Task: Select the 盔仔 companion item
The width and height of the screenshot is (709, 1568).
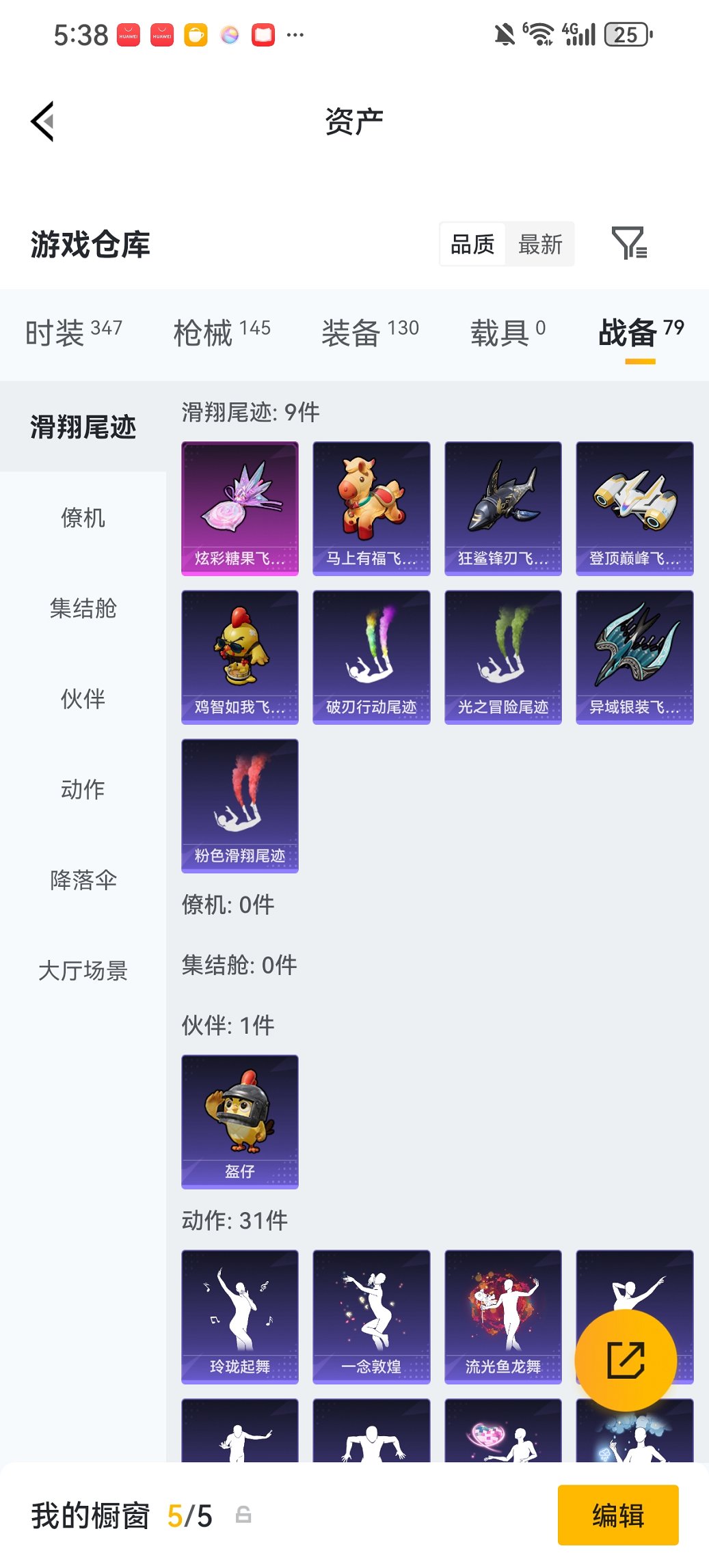Action: [x=240, y=1122]
